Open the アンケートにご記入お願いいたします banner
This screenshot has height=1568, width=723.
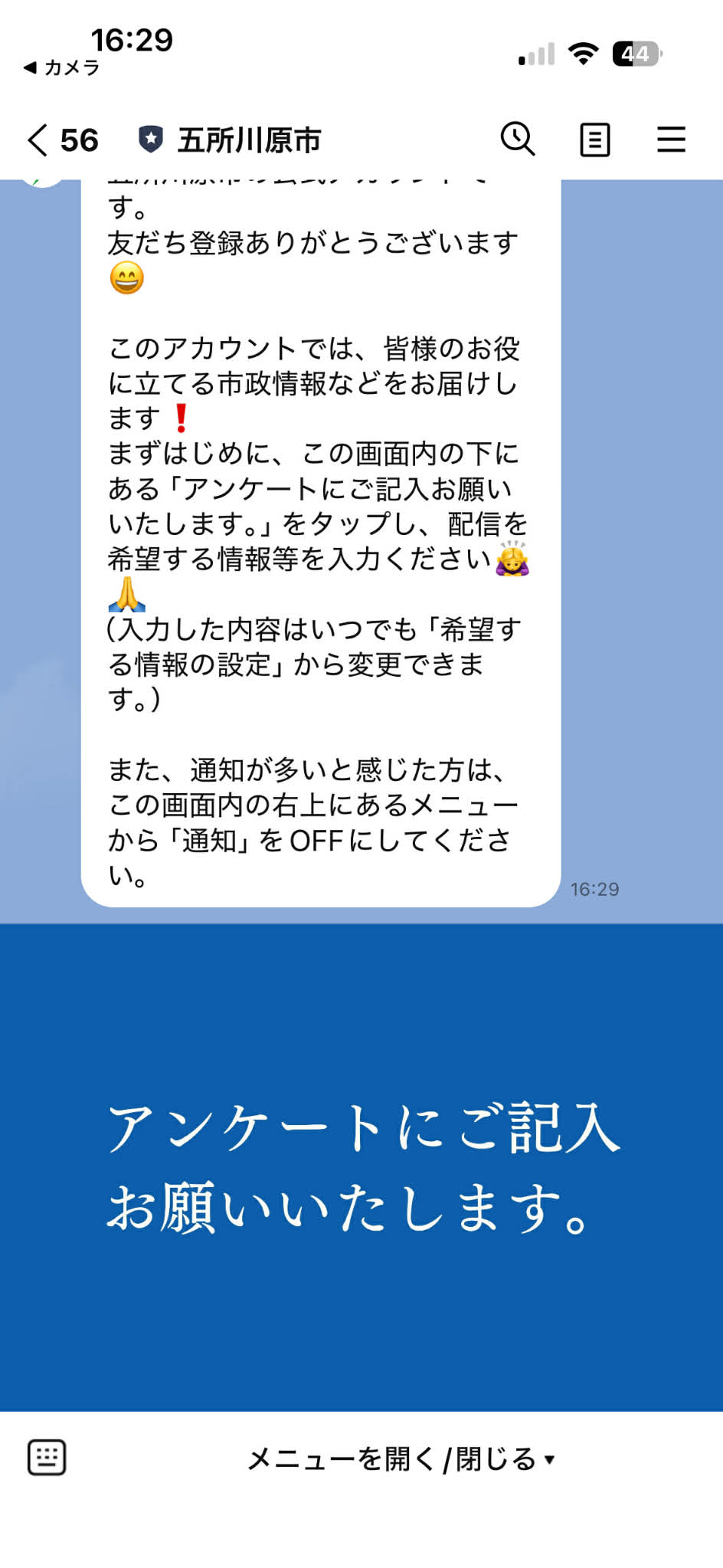[361, 1166]
